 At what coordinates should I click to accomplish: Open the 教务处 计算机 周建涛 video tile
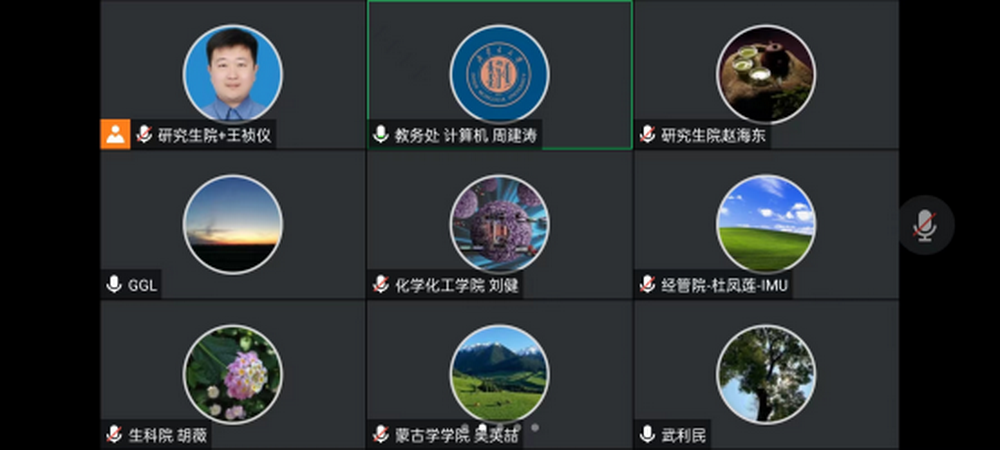coord(499,75)
